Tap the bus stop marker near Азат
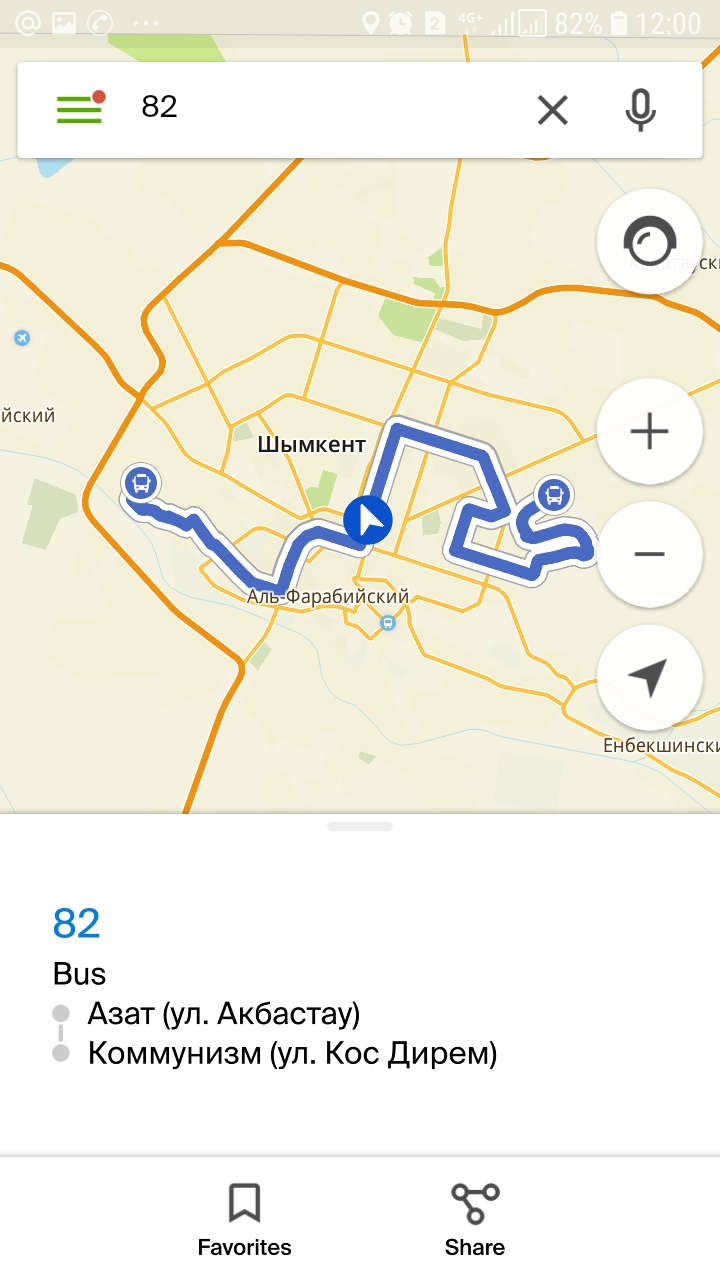The height and width of the screenshot is (1280, 720). (142, 484)
